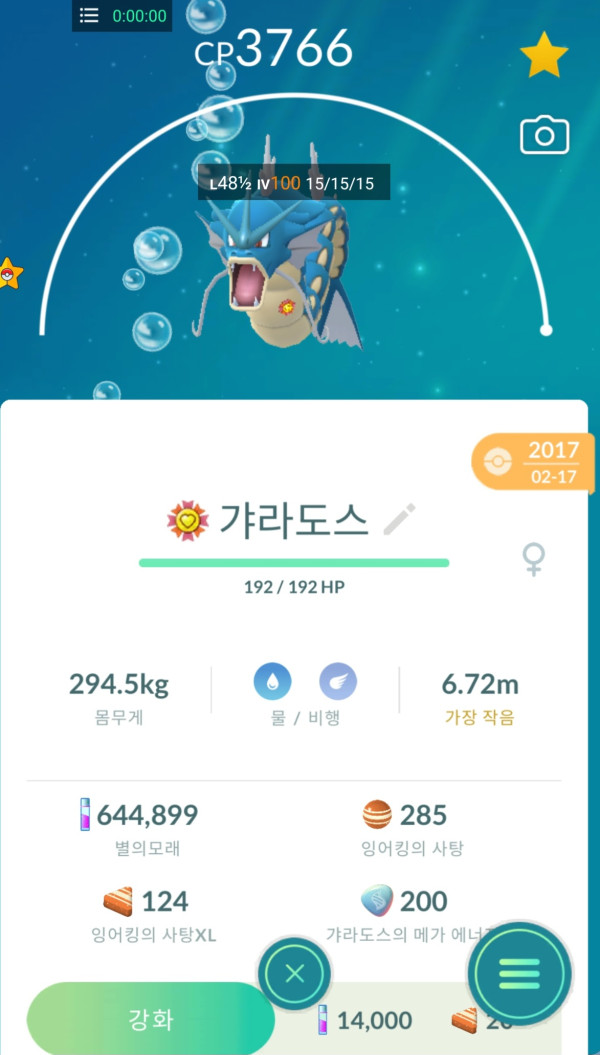Tap the buddy heart badge beside the name
The image size is (600, 1055).
tap(185, 520)
